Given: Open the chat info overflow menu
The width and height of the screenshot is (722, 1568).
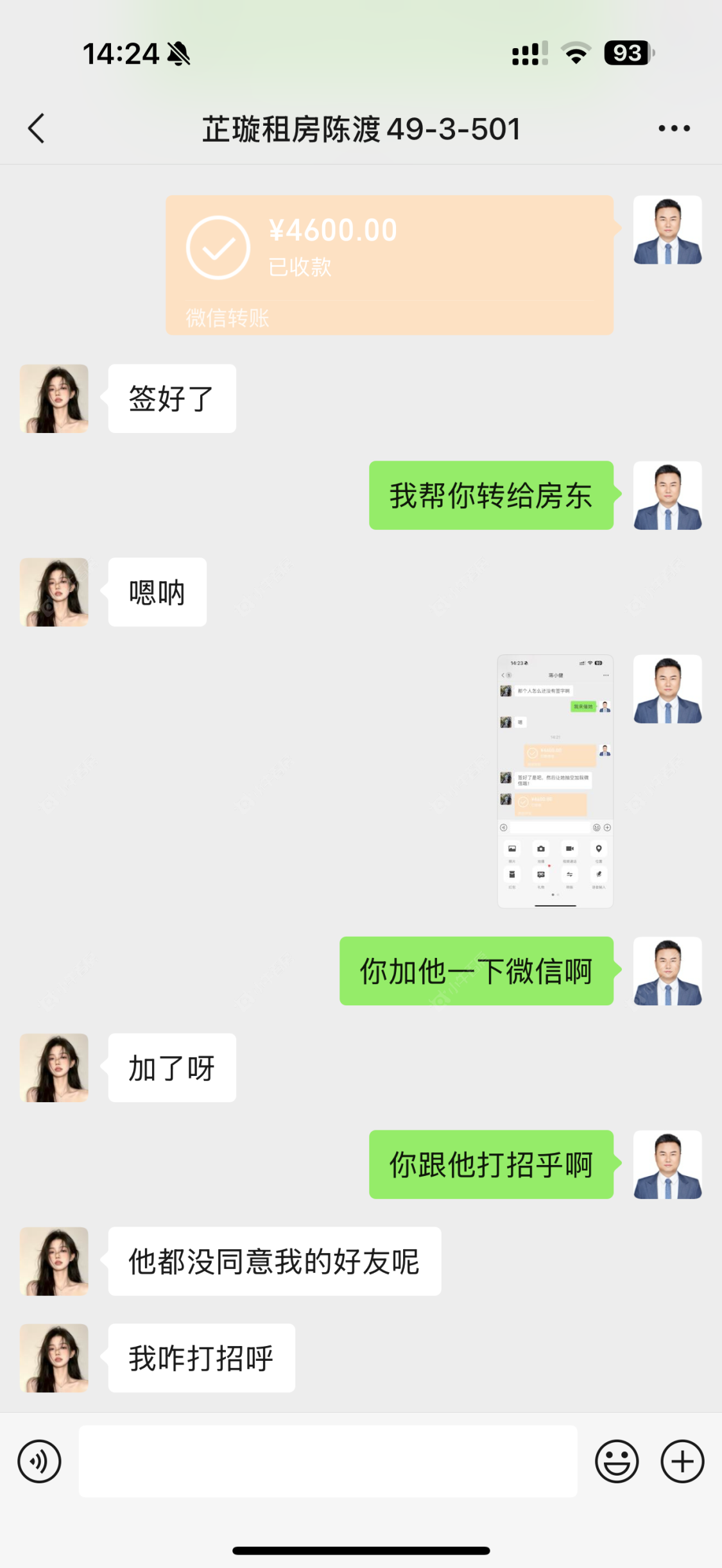Looking at the screenshot, I should (674, 128).
